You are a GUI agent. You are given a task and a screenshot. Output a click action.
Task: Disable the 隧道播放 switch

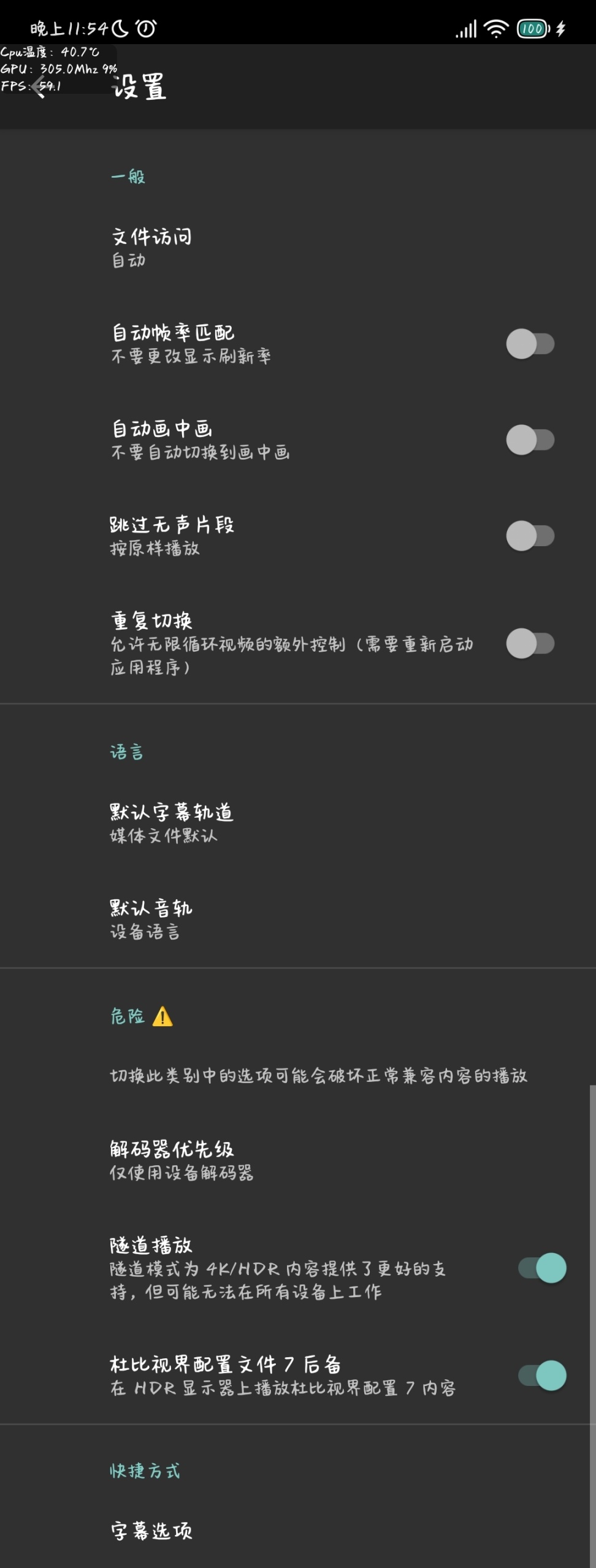click(x=542, y=1268)
